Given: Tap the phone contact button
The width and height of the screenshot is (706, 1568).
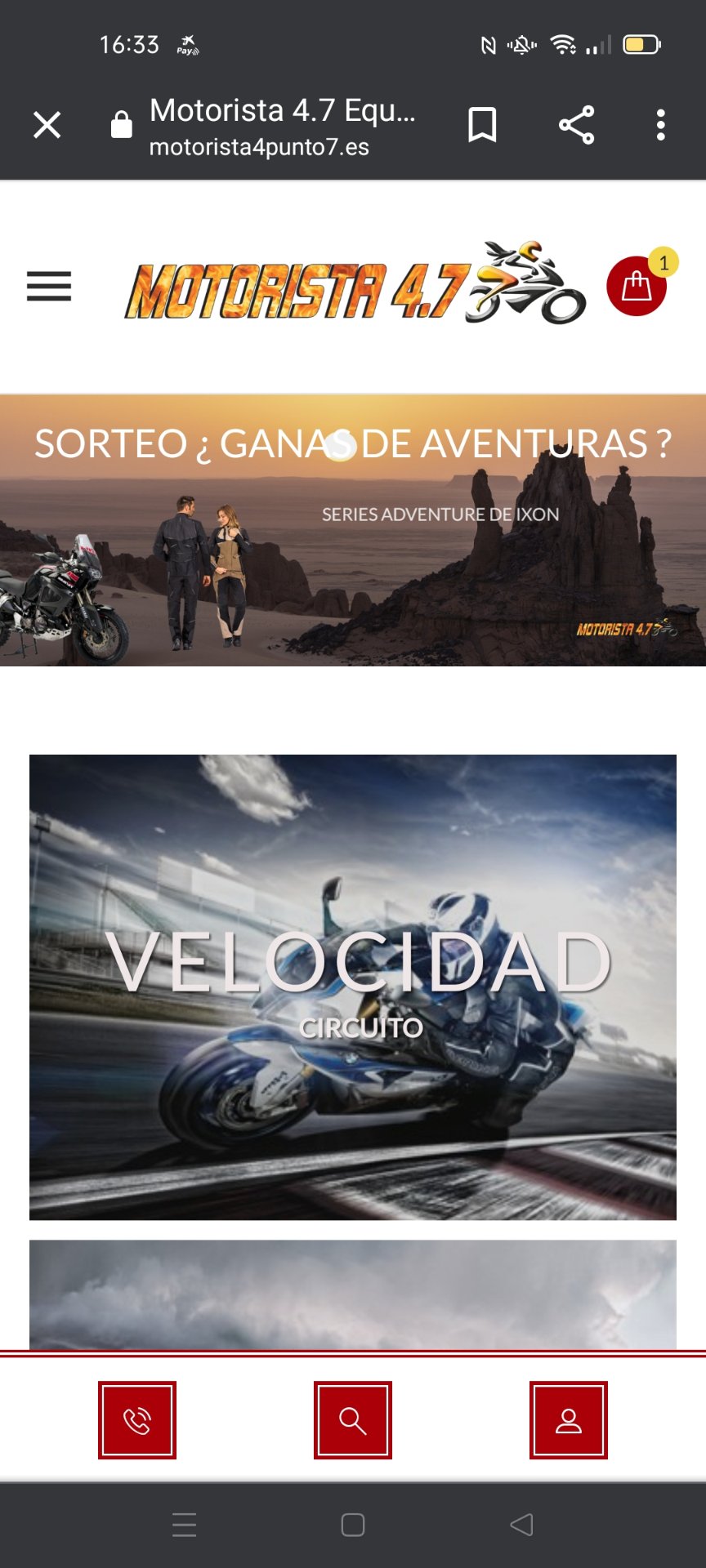Looking at the screenshot, I should [x=137, y=1420].
